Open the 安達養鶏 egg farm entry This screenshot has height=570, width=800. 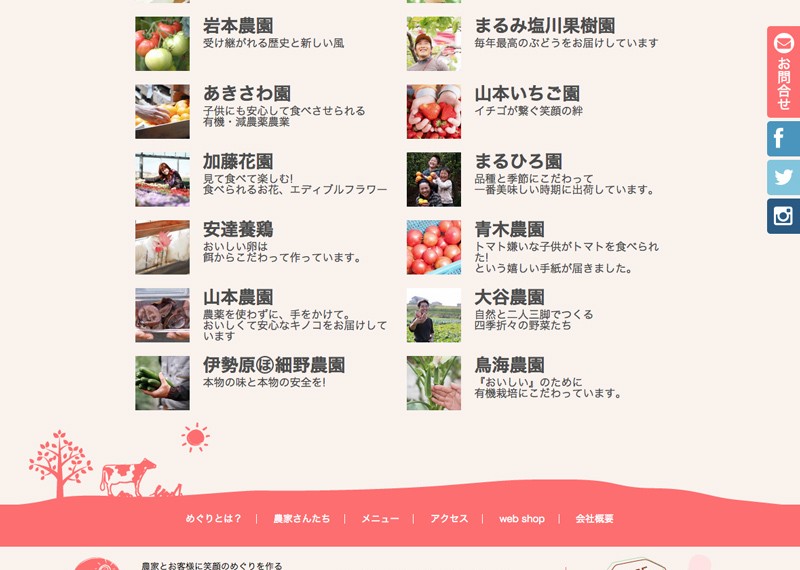click(238, 230)
